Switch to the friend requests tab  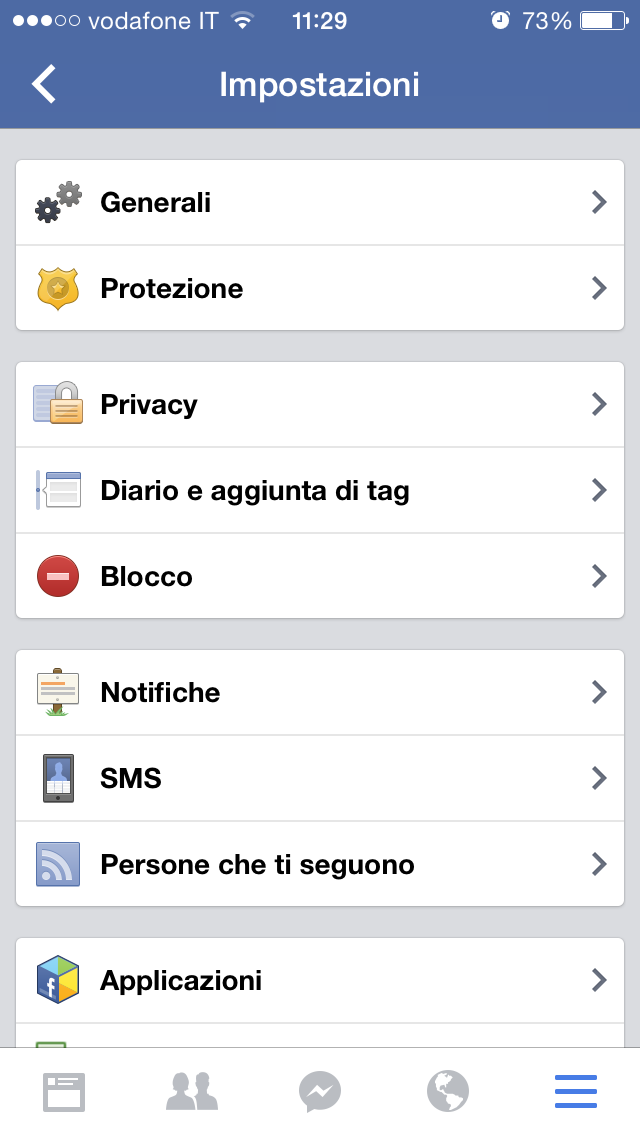[x=192, y=1091]
